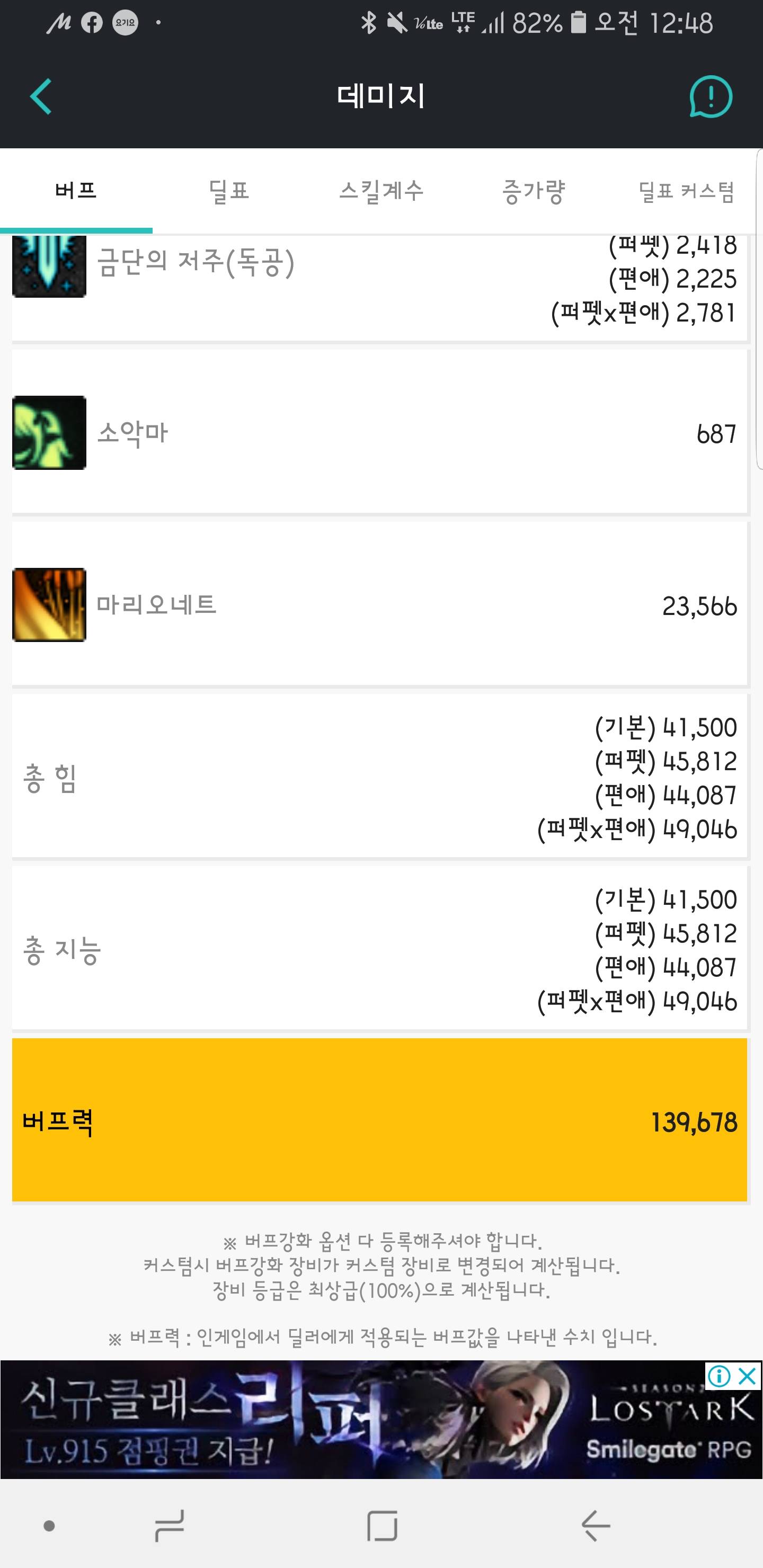
Task: Tap the system back button
Action: coord(595,1526)
